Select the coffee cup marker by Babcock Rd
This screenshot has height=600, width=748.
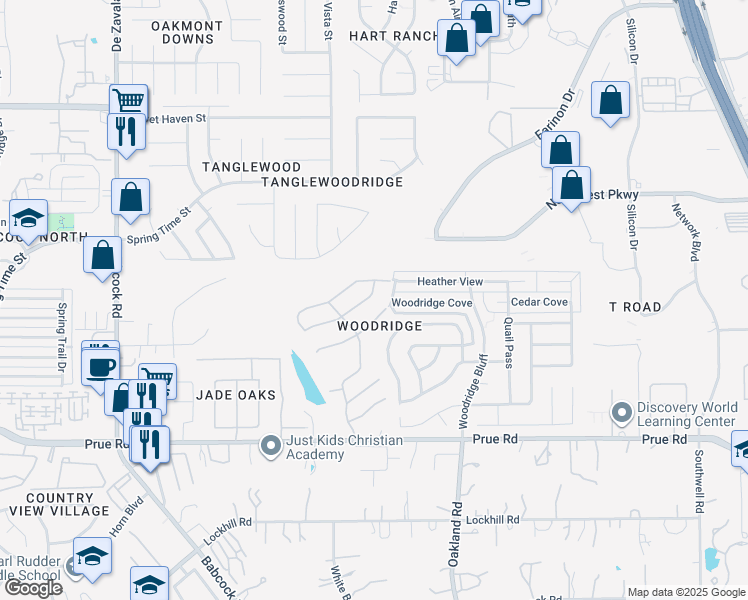point(101,368)
